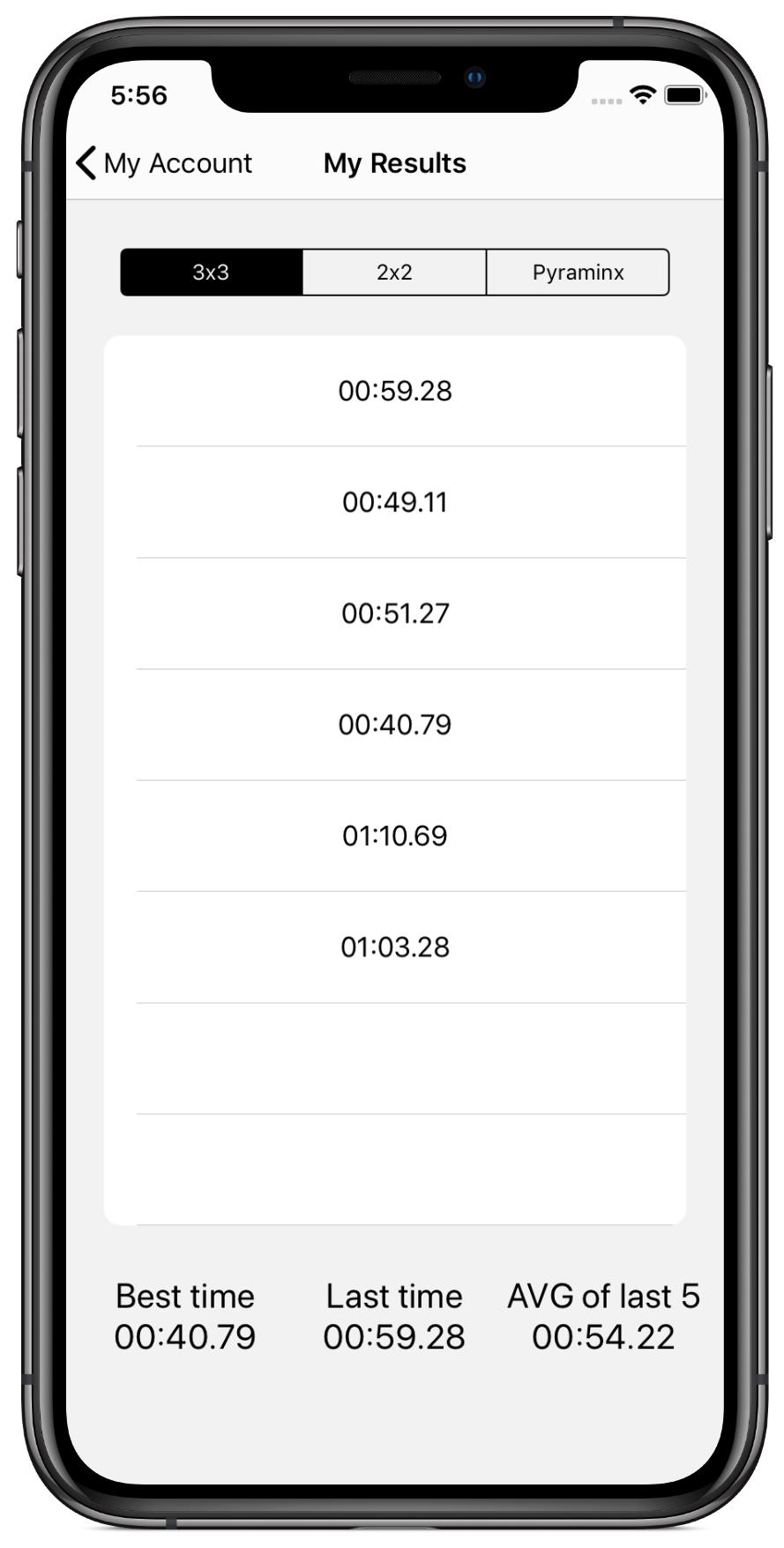Open the 01:10.69 result row
Viewport: 784px width, 1548px height.
(395, 835)
